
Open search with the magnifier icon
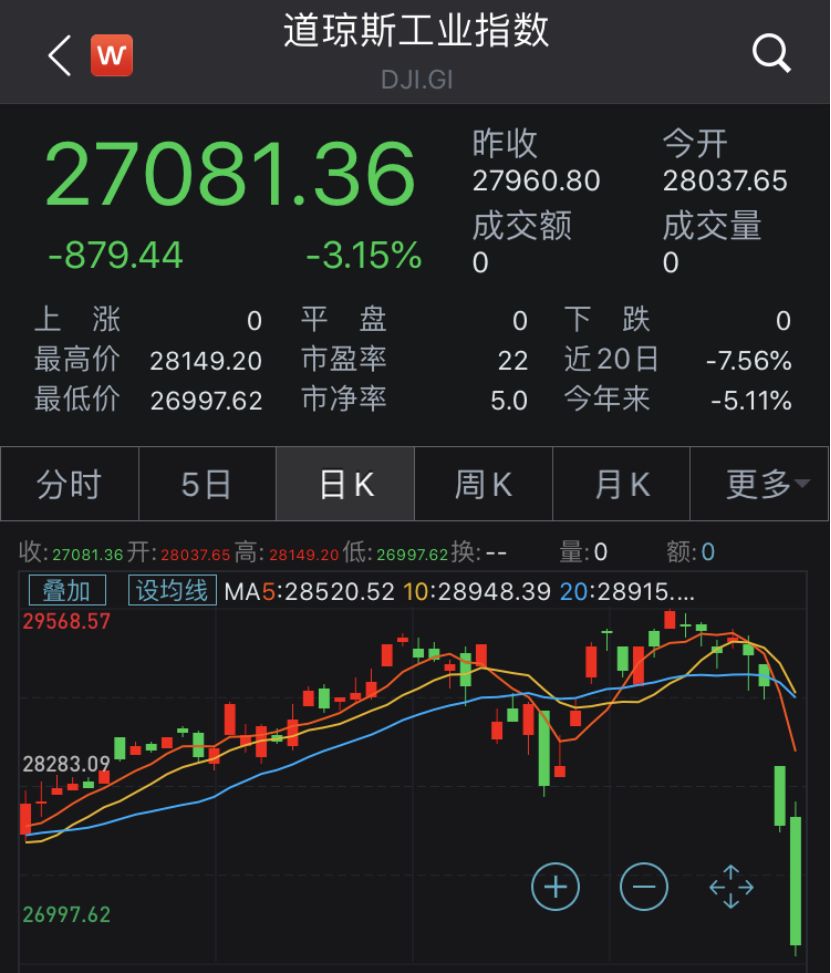(770, 53)
